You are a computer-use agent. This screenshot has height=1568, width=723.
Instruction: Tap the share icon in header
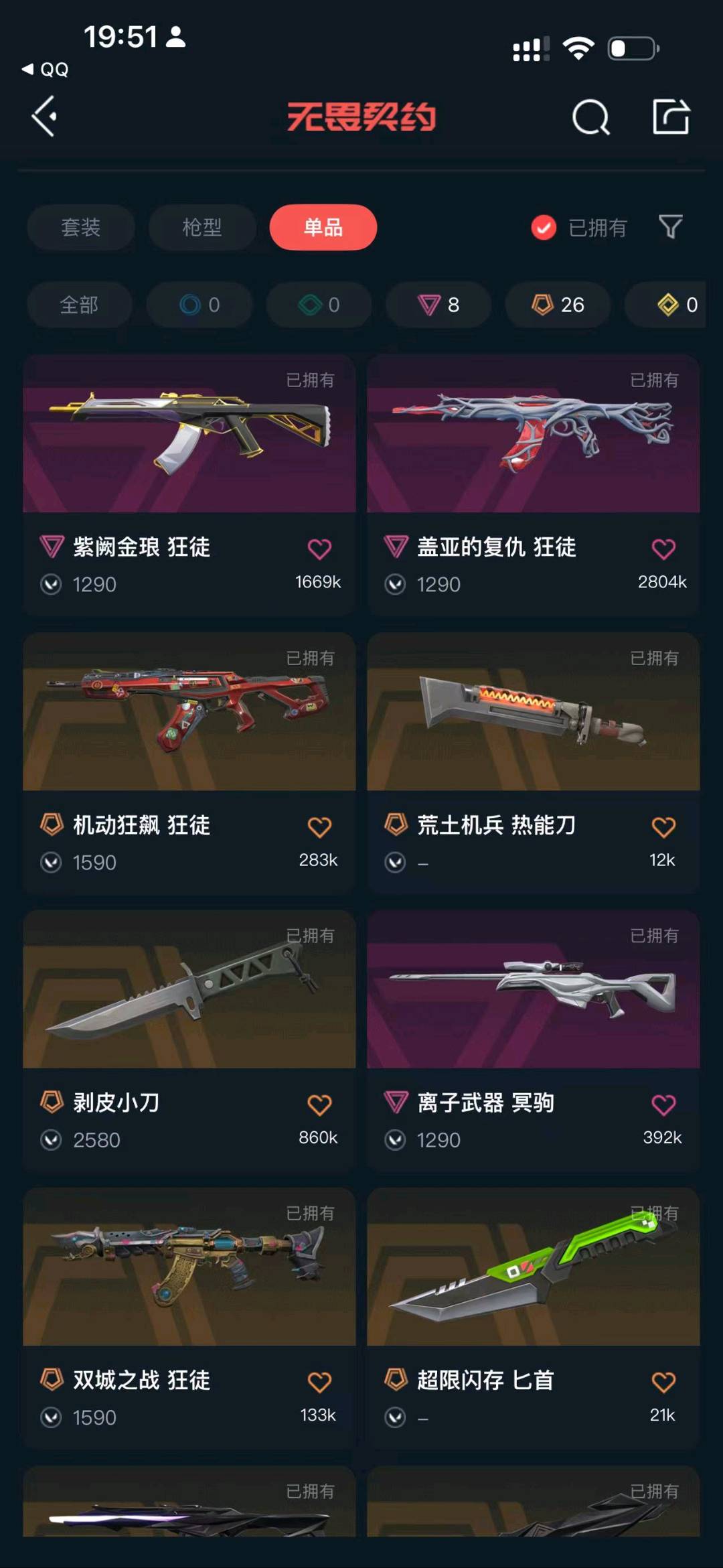pyautogui.click(x=671, y=117)
